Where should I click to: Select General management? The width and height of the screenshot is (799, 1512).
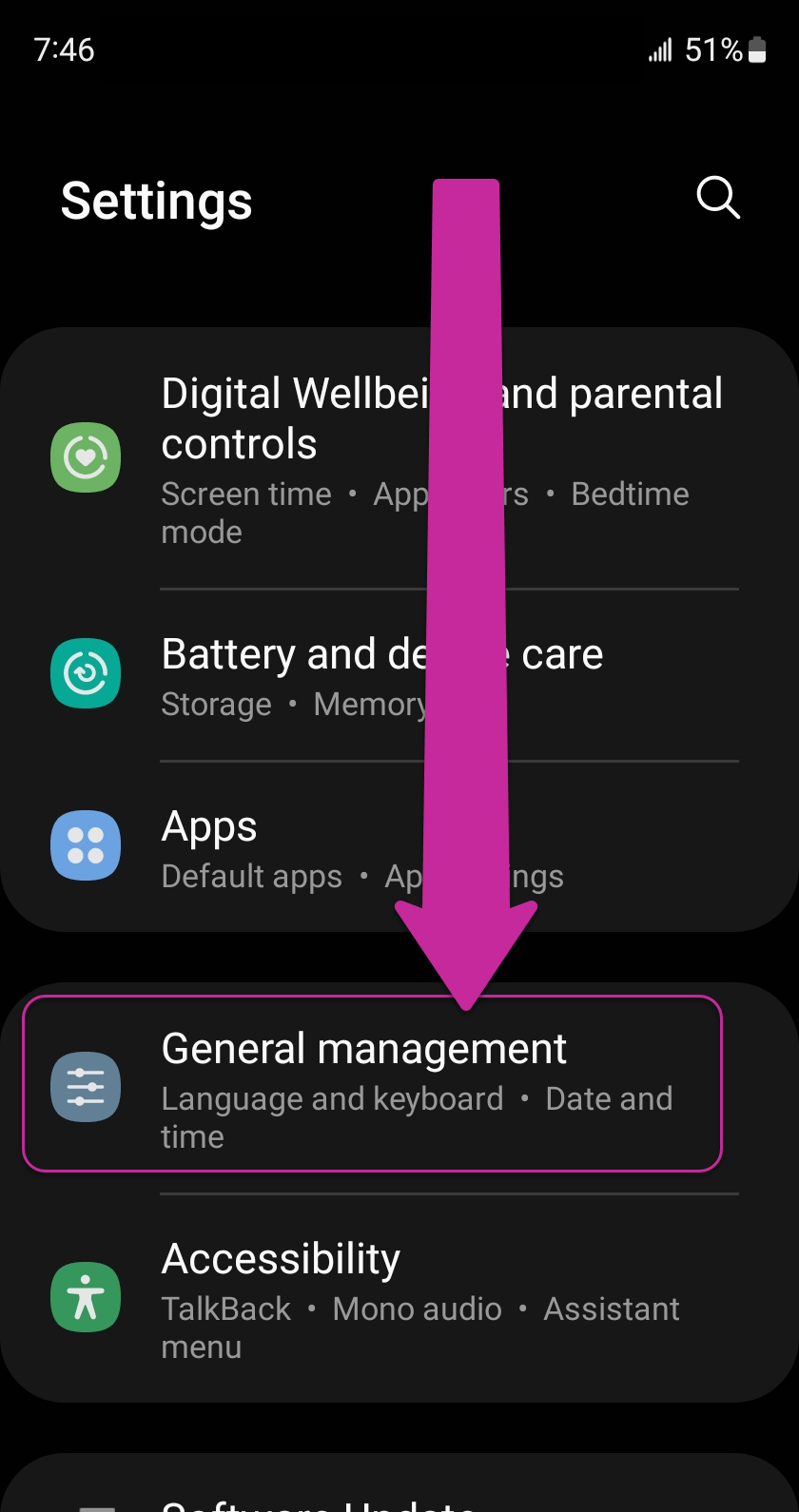tap(373, 1083)
